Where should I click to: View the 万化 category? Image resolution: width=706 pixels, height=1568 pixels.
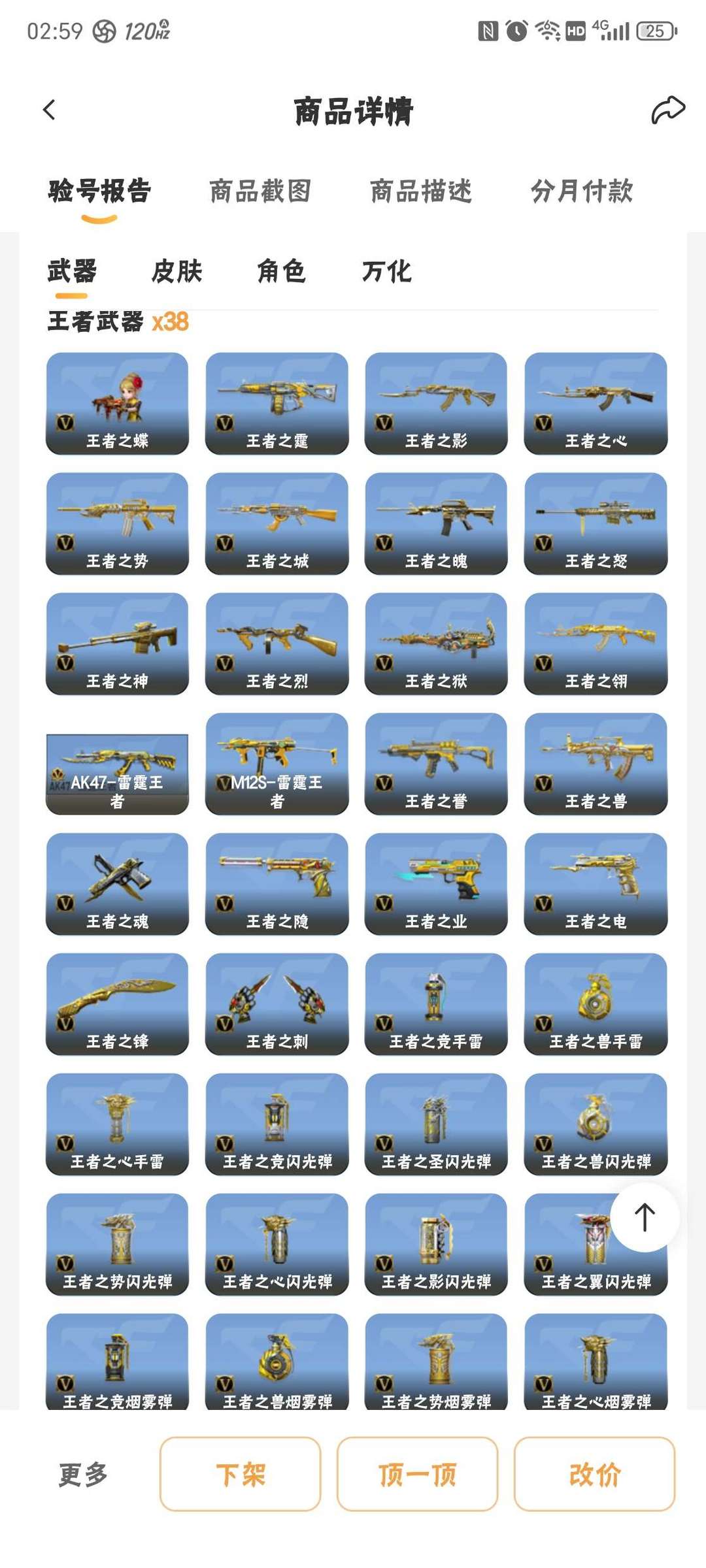(386, 271)
